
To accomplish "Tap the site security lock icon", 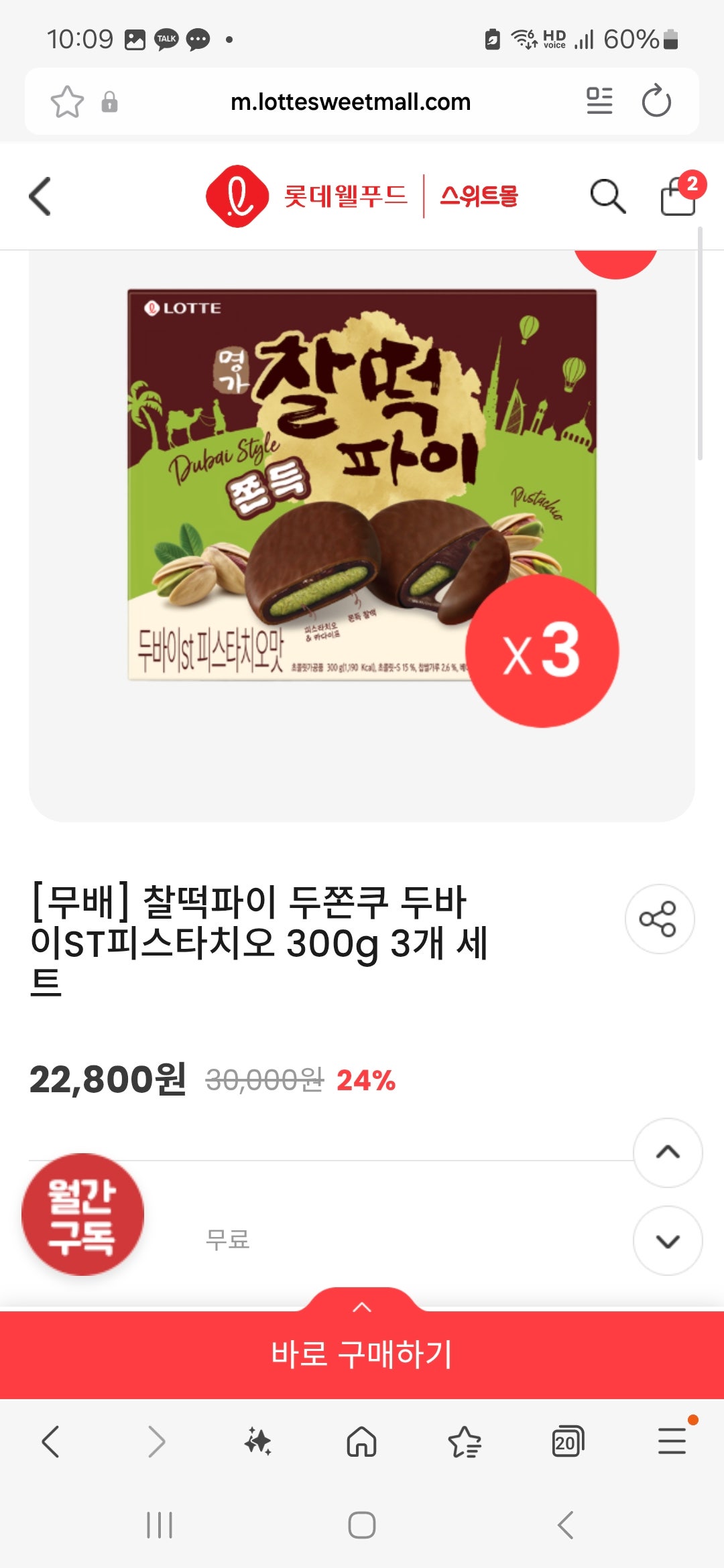I will (111, 102).
